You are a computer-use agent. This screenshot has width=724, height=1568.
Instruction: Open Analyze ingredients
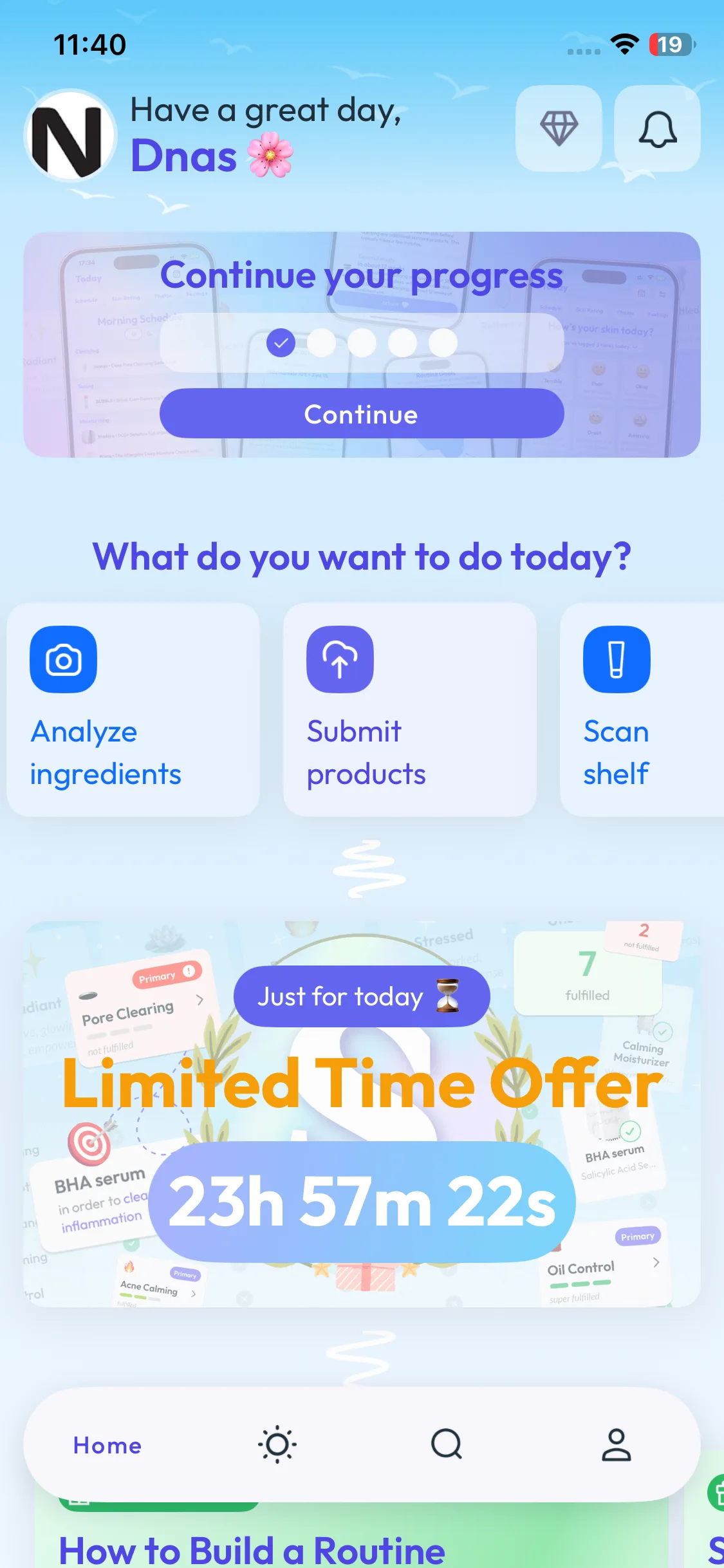point(133,709)
